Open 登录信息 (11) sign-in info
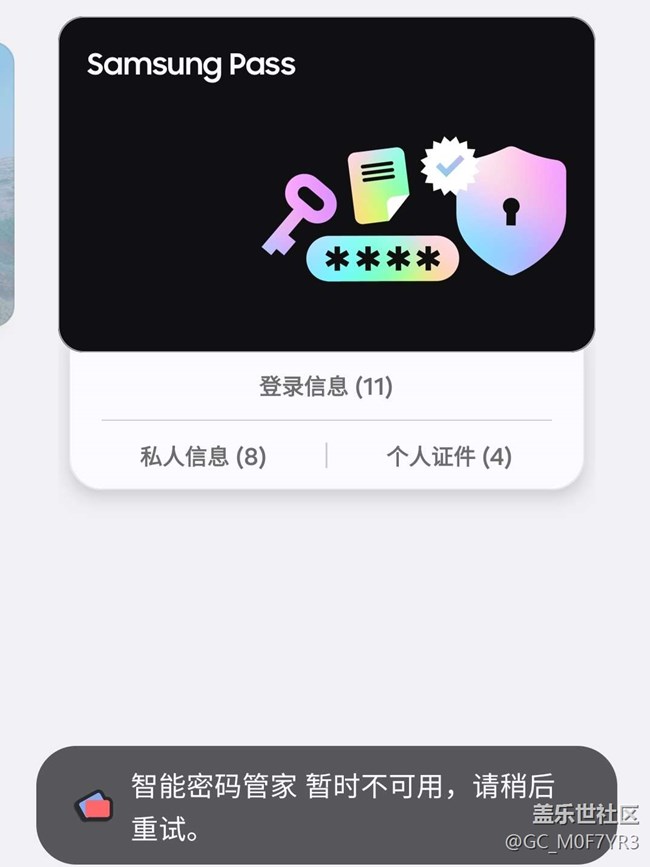The width and height of the screenshot is (650, 867). pos(326,386)
